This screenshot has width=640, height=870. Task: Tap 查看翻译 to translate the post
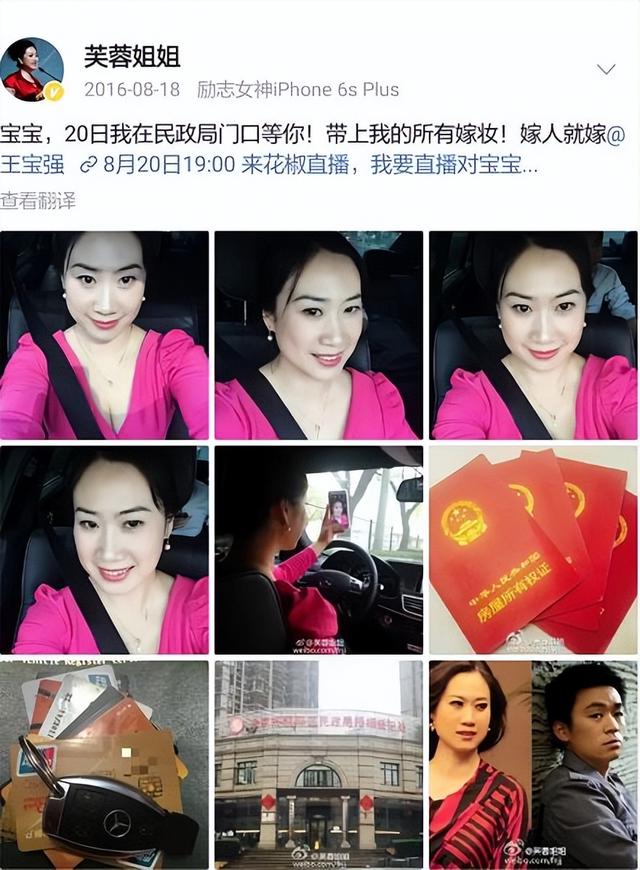click(x=38, y=200)
